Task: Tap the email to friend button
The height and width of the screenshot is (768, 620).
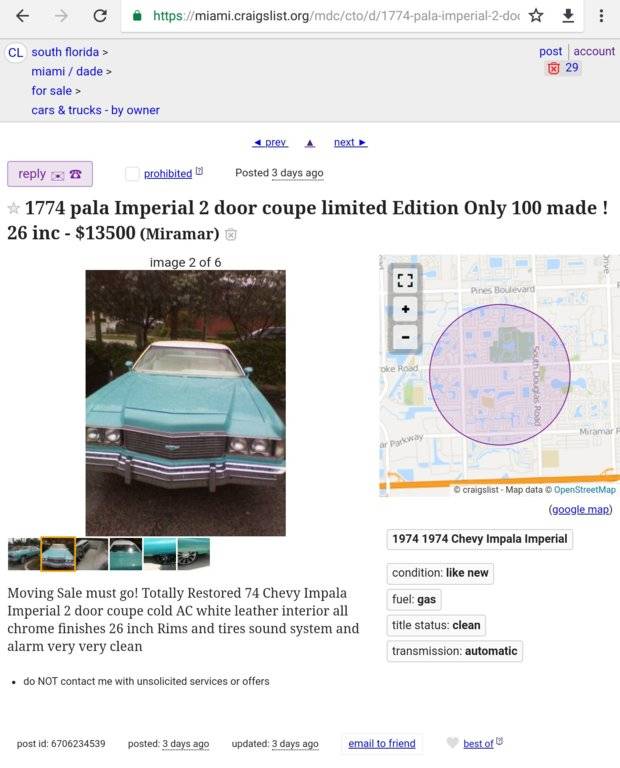Action: (x=381, y=743)
